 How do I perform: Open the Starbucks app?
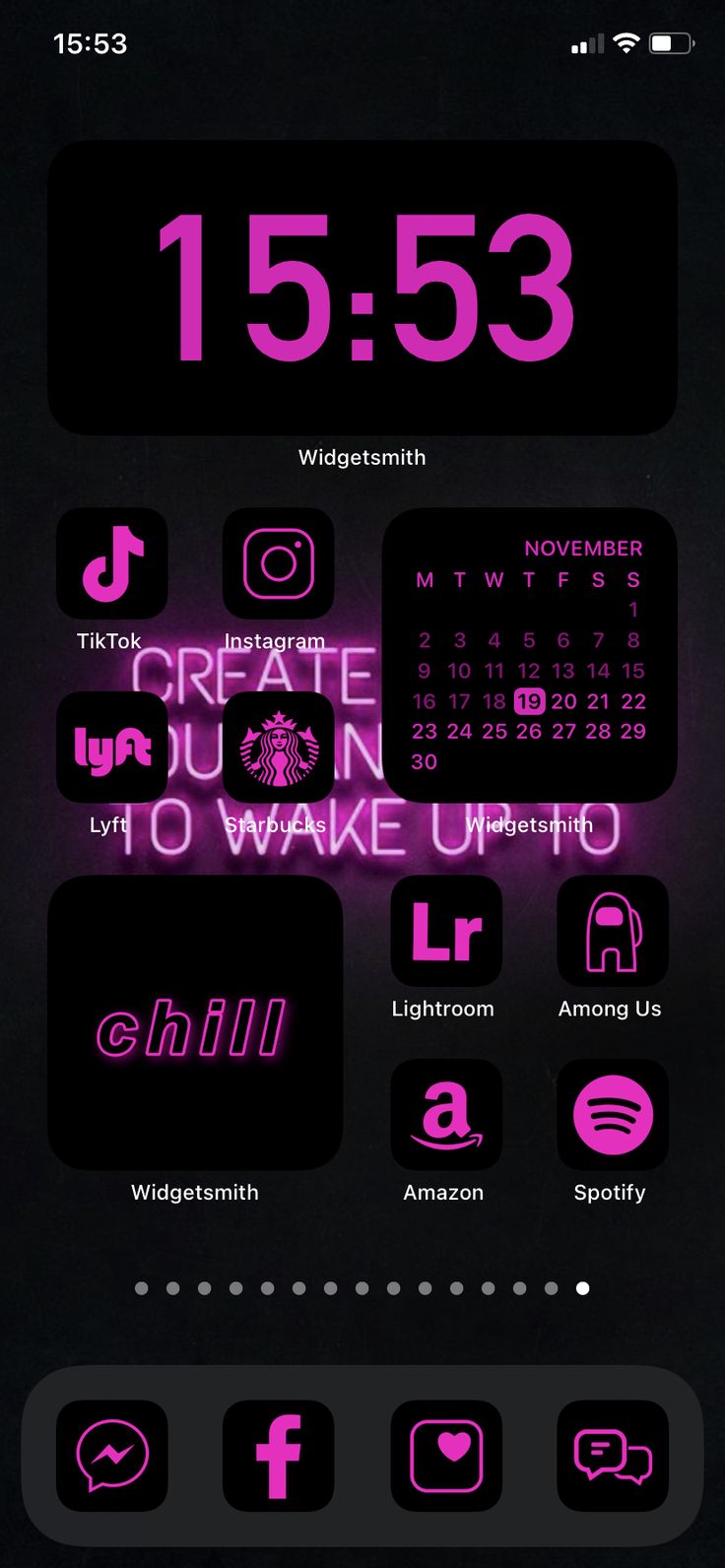278,747
